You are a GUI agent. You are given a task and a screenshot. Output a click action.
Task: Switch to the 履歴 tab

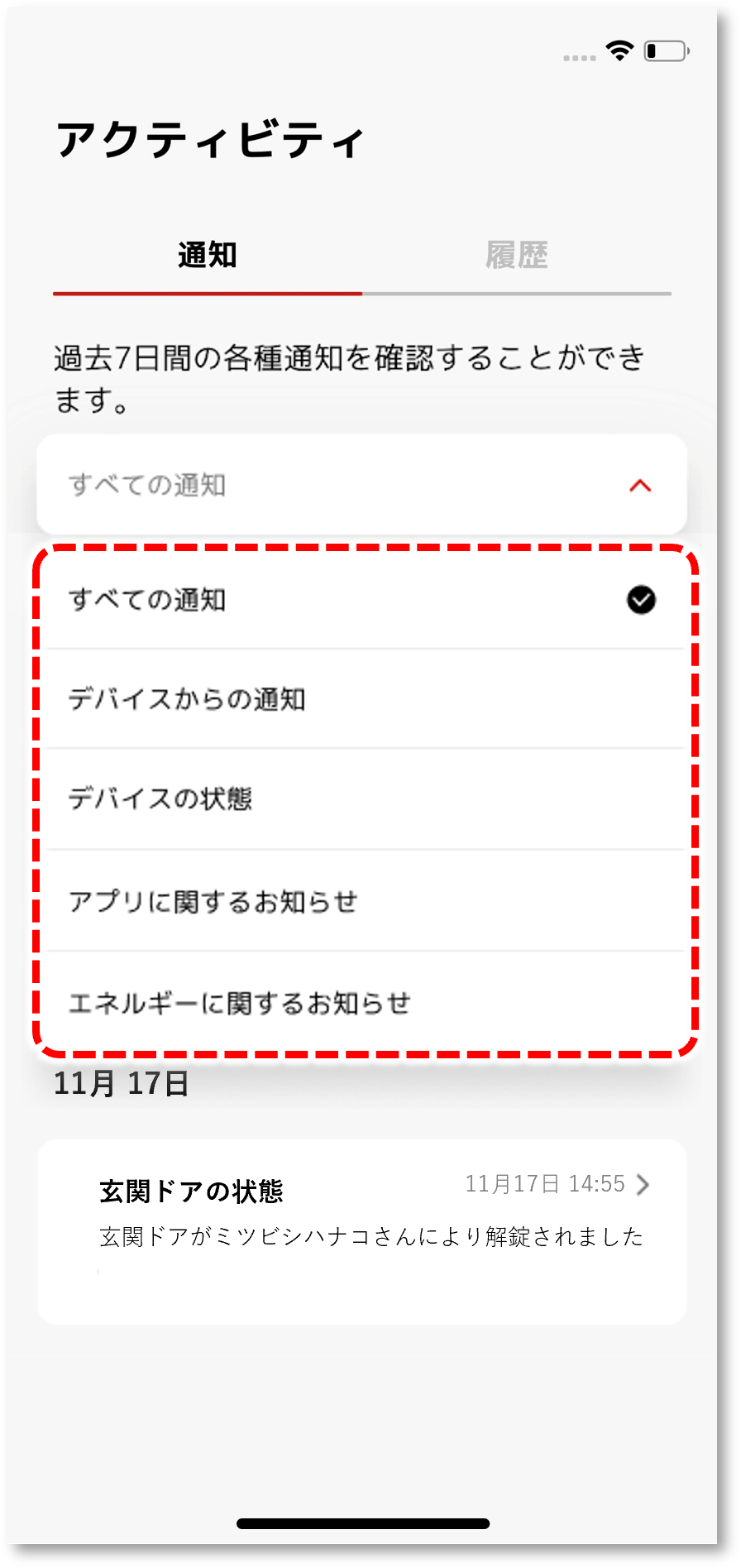tap(517, 256)
